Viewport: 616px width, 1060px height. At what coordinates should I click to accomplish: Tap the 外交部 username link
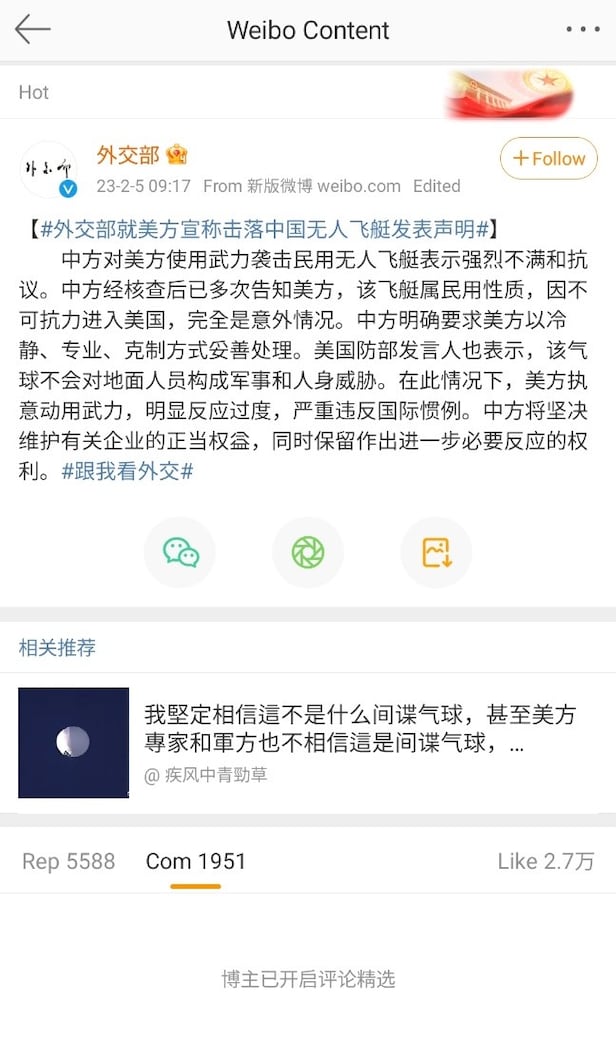point(128,154)
